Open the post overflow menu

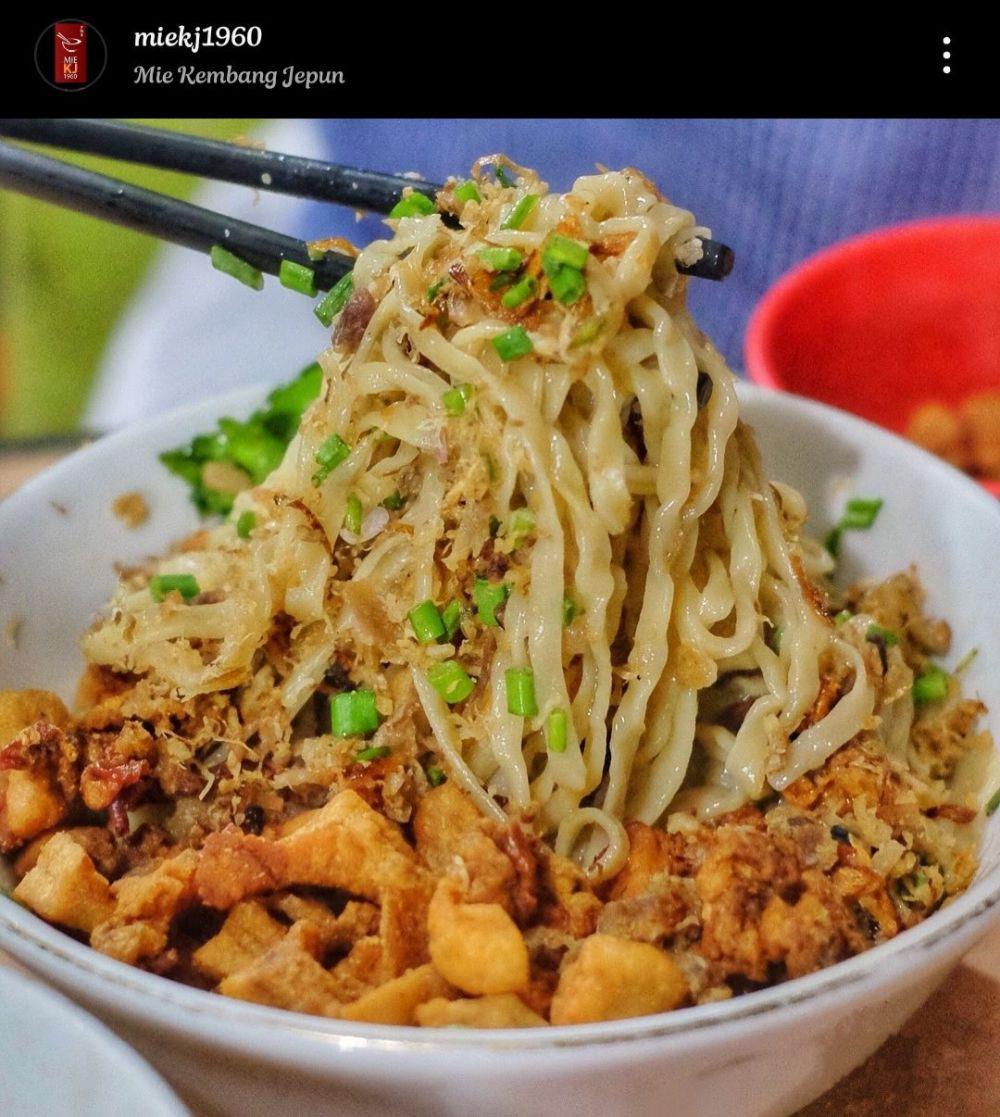[946, 55]
